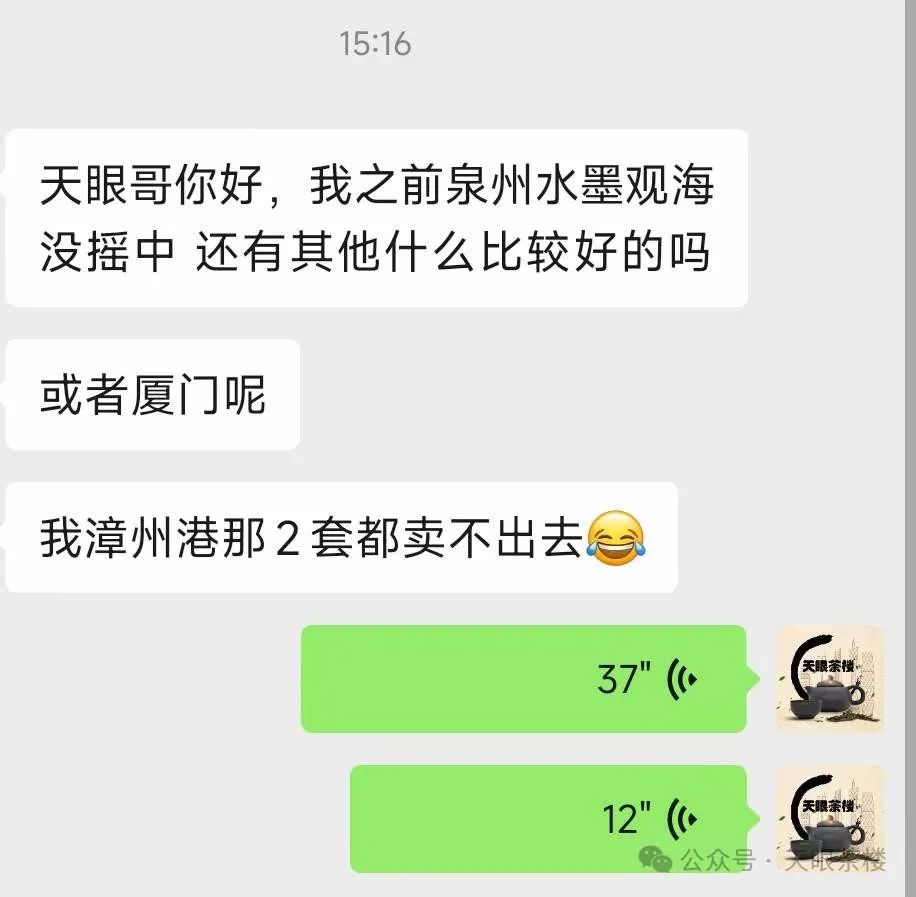The image size is (916, 897).
Task: Open sender avatar beside the 12" voice message
Action: pyautogui.click(x=830, y=816)
